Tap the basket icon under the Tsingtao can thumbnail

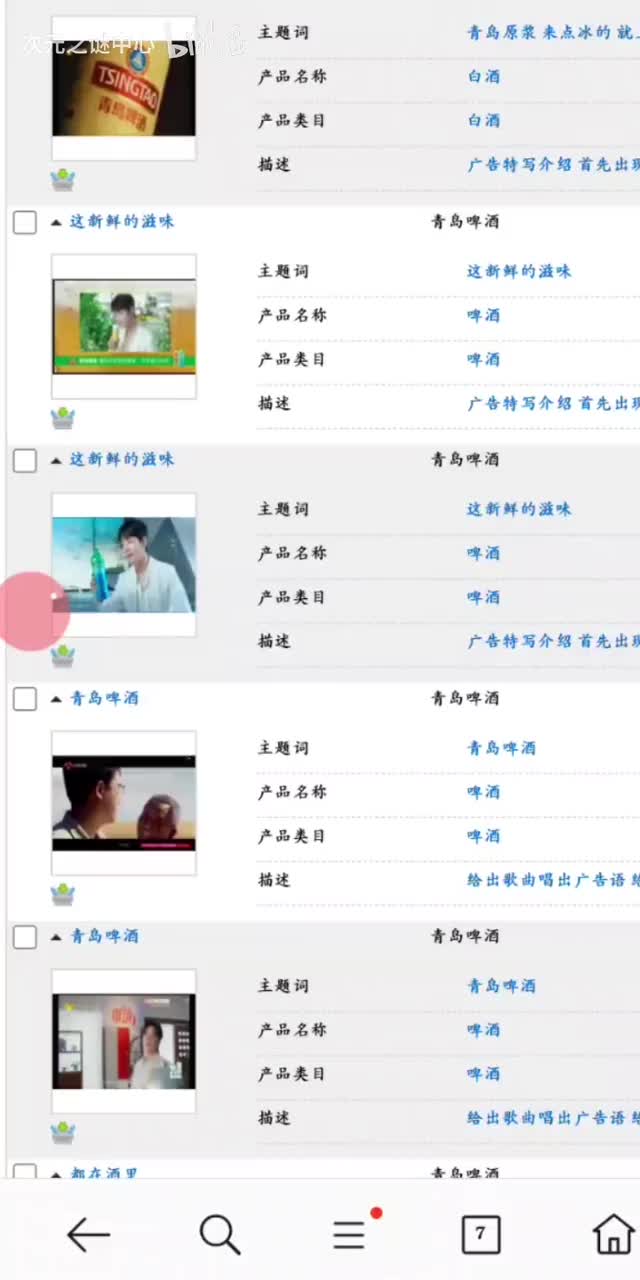[63, 180]
